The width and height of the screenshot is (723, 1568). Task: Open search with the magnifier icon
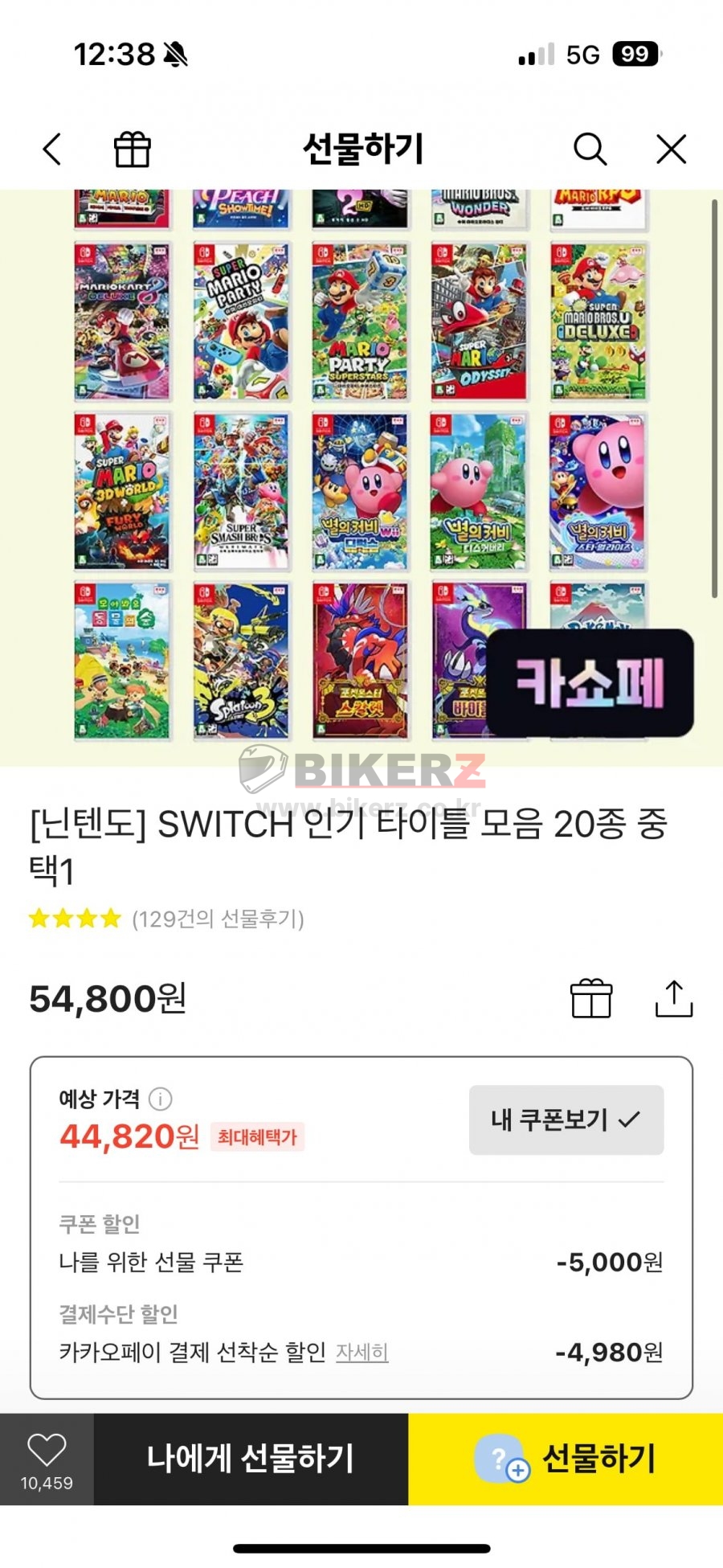pos(590,149)
